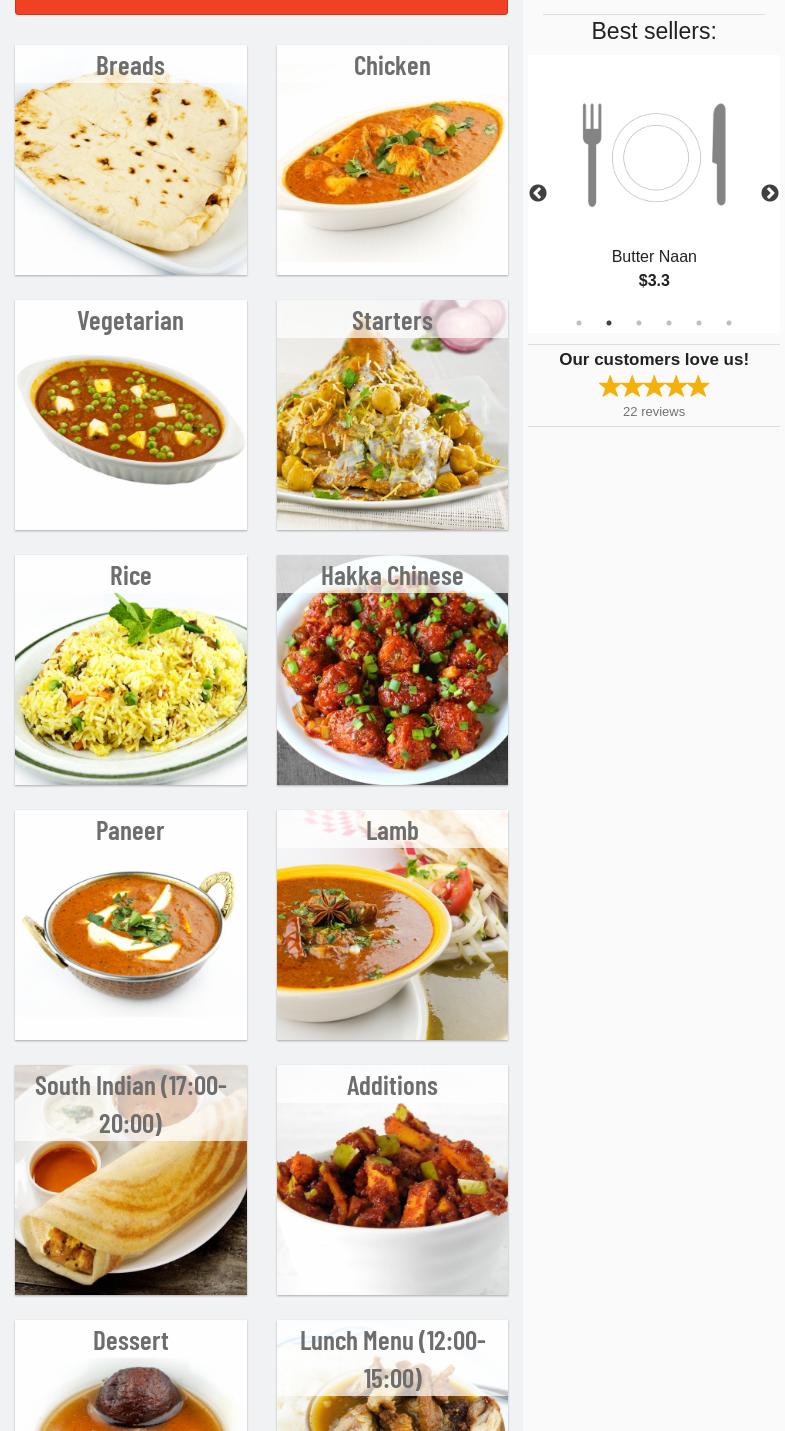Screen dimensions: 785x1431
Task: Select the Vegetarian category tile
Action: [x=130, y=415]
